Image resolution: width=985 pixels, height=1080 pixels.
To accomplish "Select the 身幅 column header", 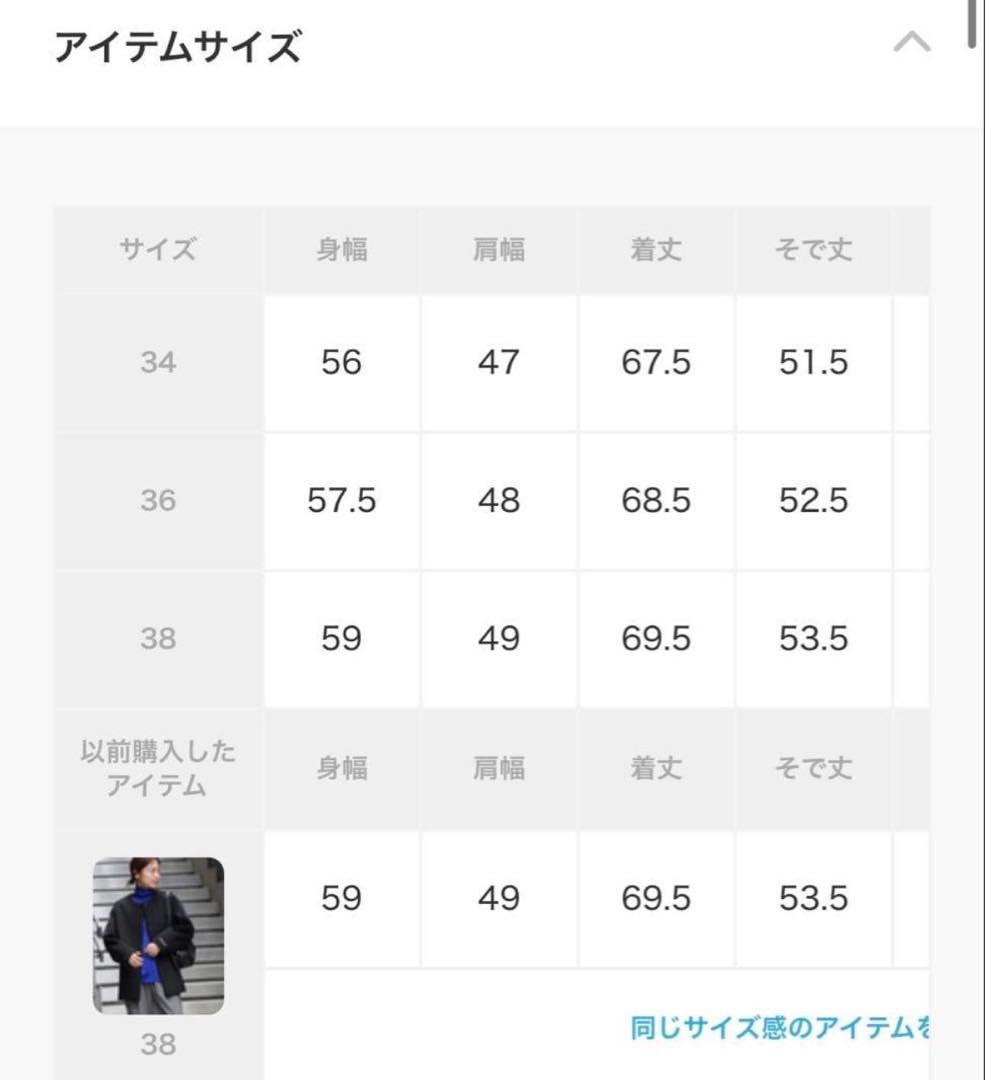I will click(x=341, y=250).
